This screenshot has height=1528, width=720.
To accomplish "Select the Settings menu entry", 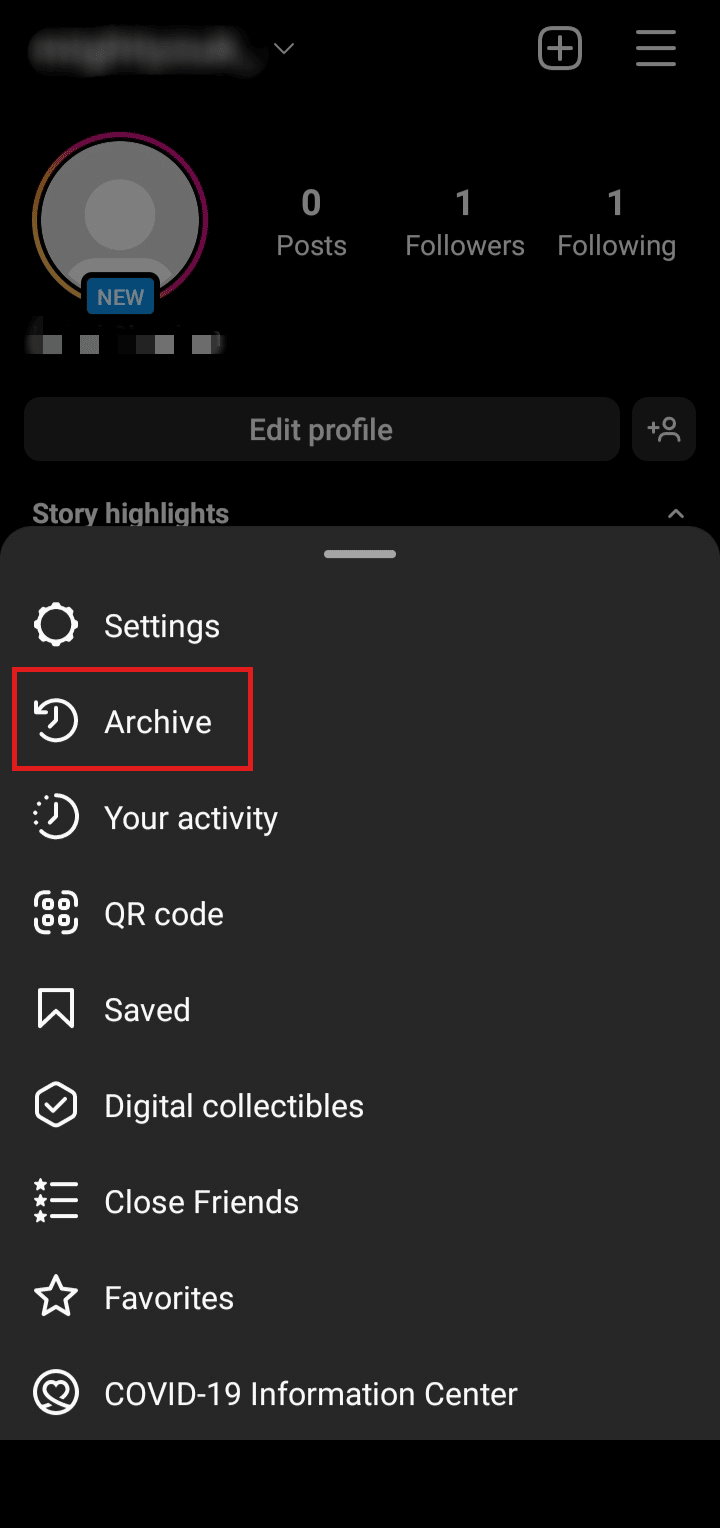I will click(161, 625).
